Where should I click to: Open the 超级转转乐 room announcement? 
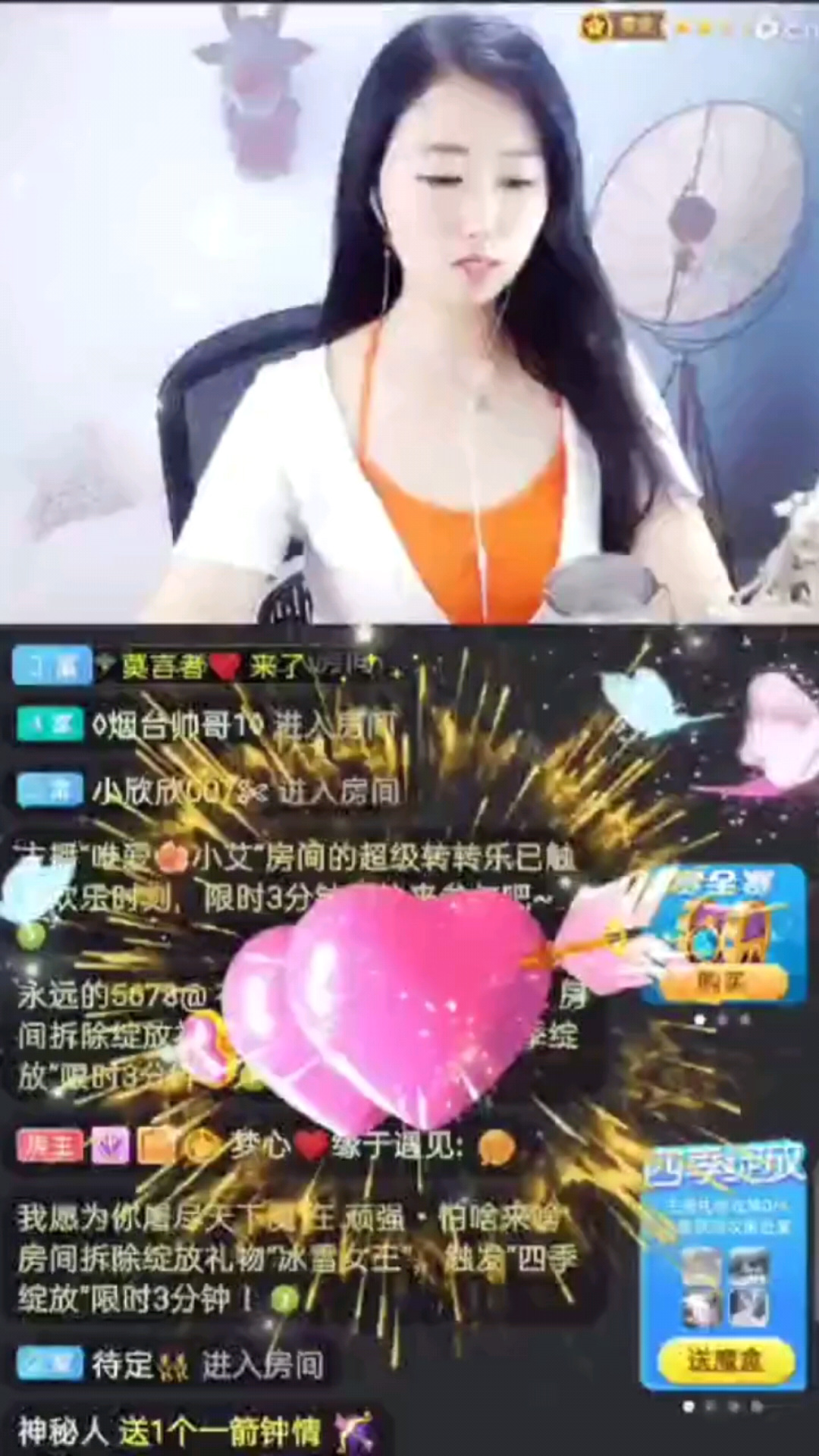point(296,880)
